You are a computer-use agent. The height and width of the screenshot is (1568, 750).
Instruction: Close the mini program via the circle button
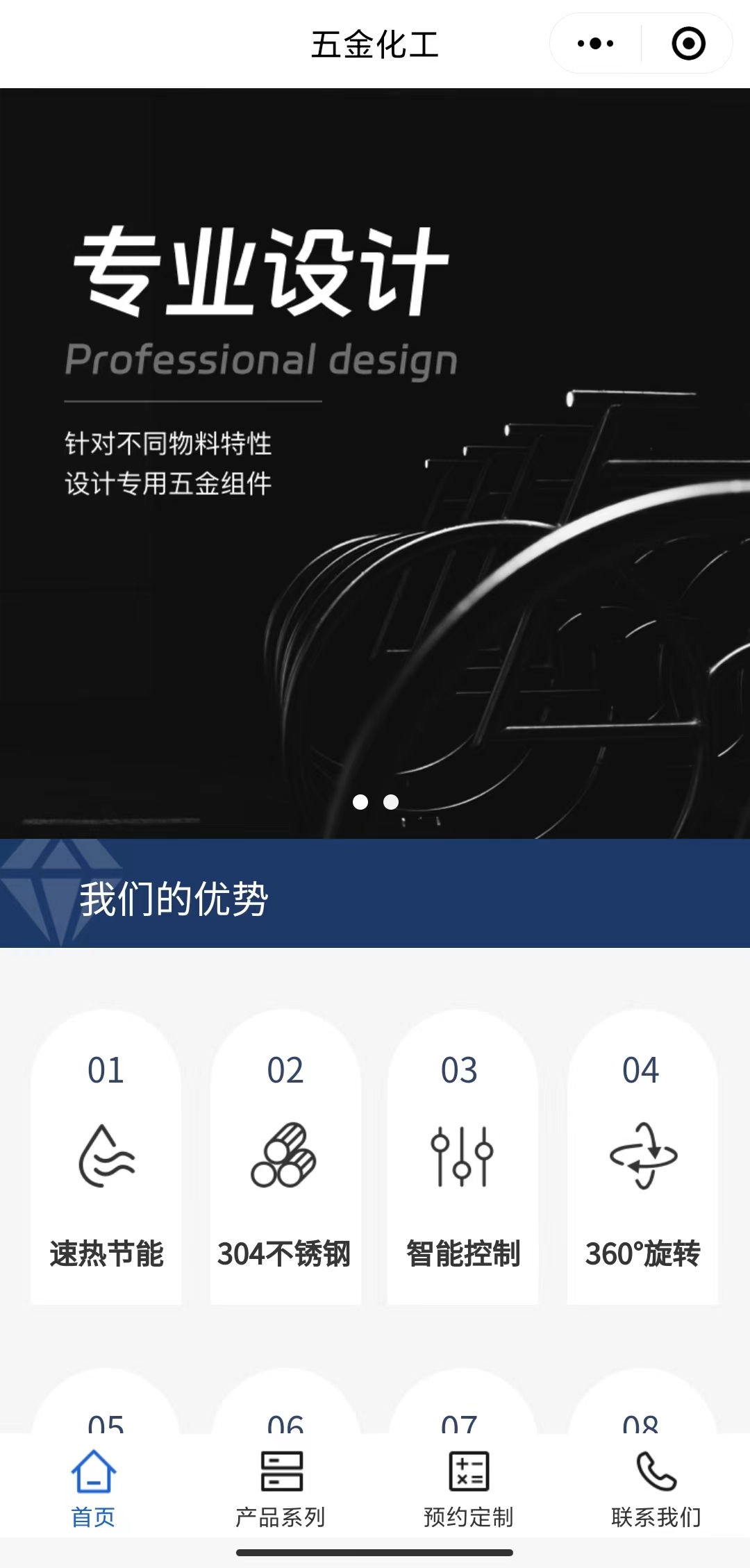[x=688, y=44]
